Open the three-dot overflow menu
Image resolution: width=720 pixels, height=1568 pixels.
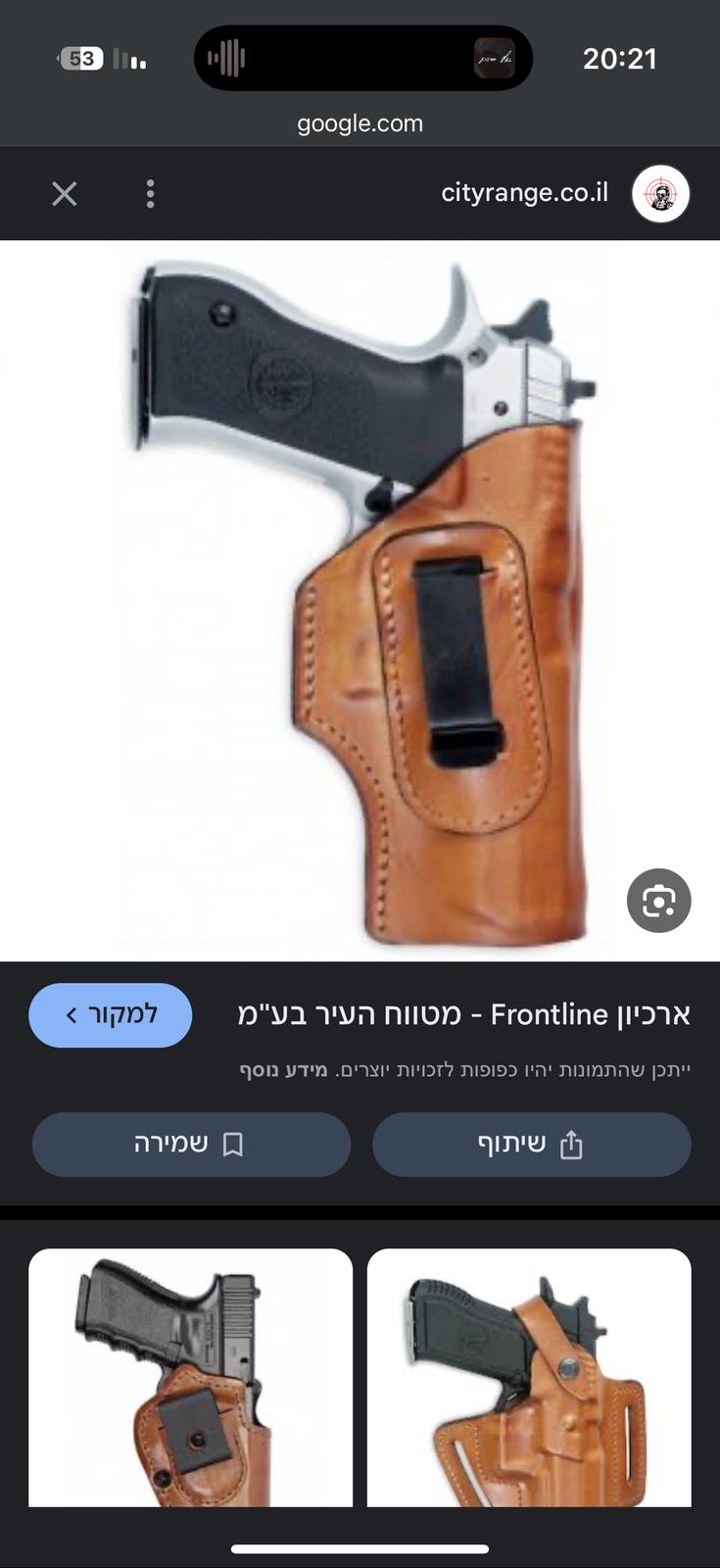[x=150, y=194]
